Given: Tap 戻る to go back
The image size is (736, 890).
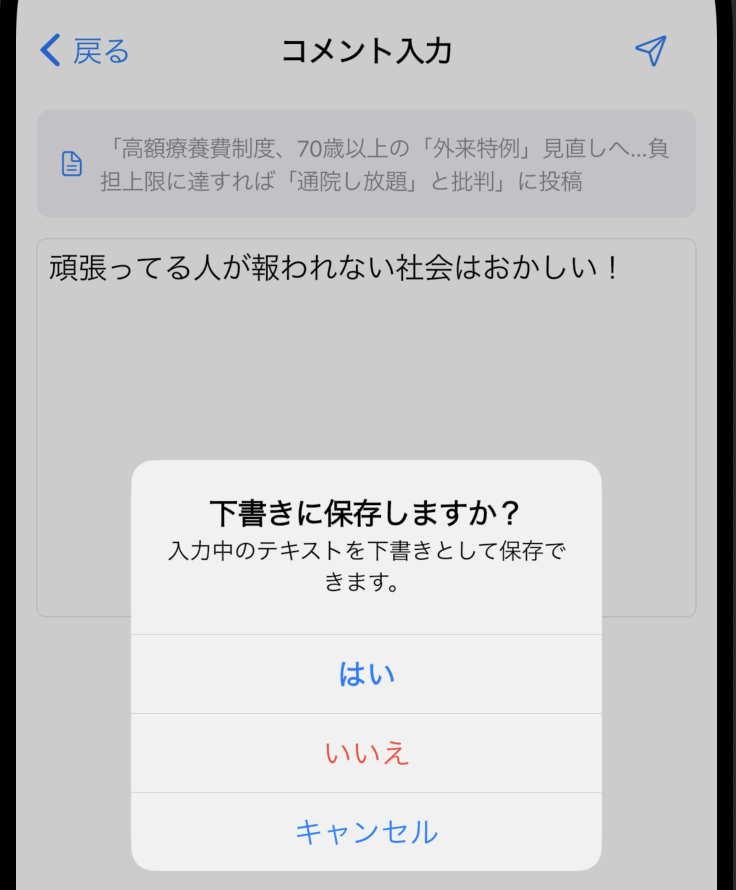Looking at the screenshot, I should coord(98,50).
